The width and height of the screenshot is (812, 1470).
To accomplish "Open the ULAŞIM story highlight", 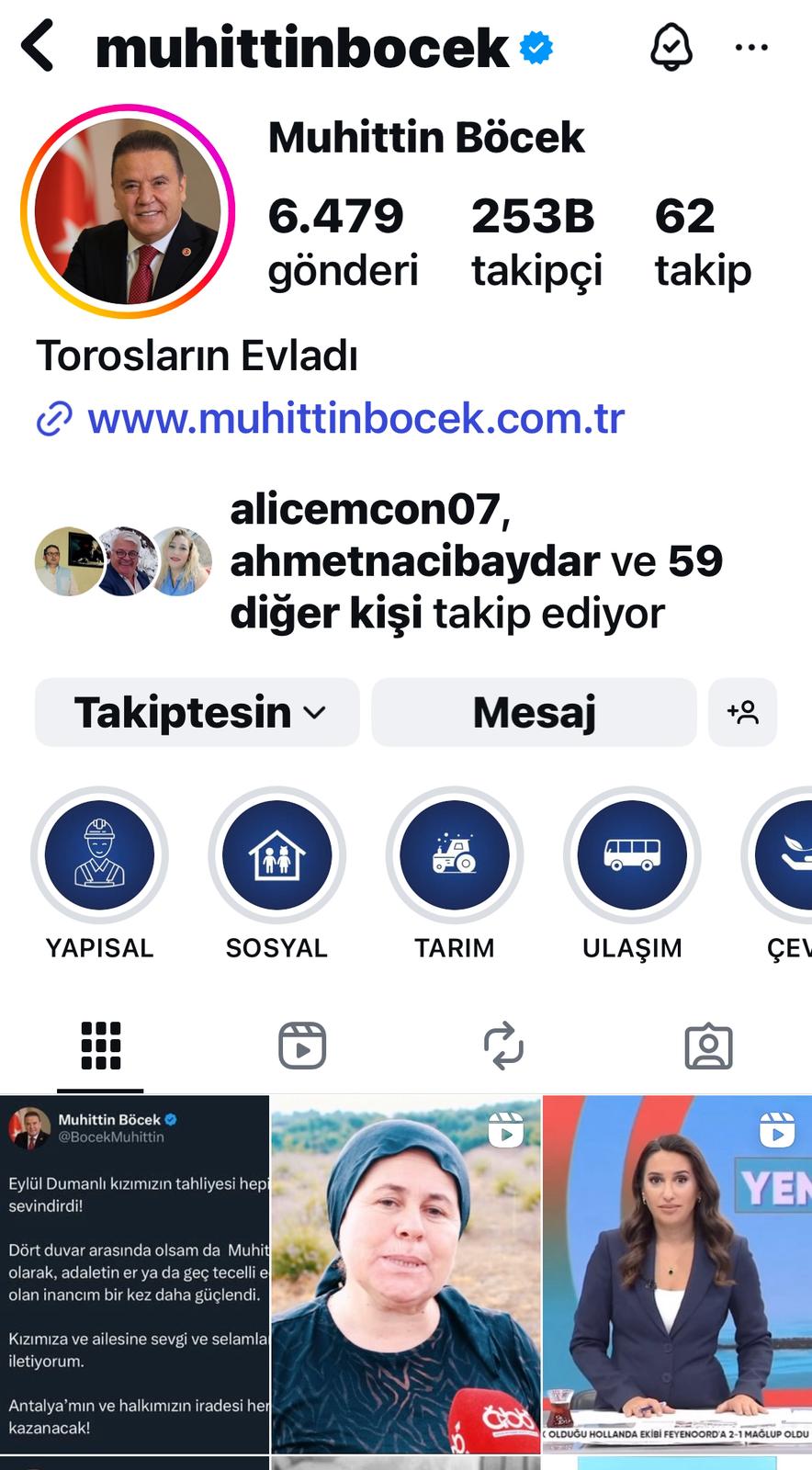I will click(x=632, y=855).
